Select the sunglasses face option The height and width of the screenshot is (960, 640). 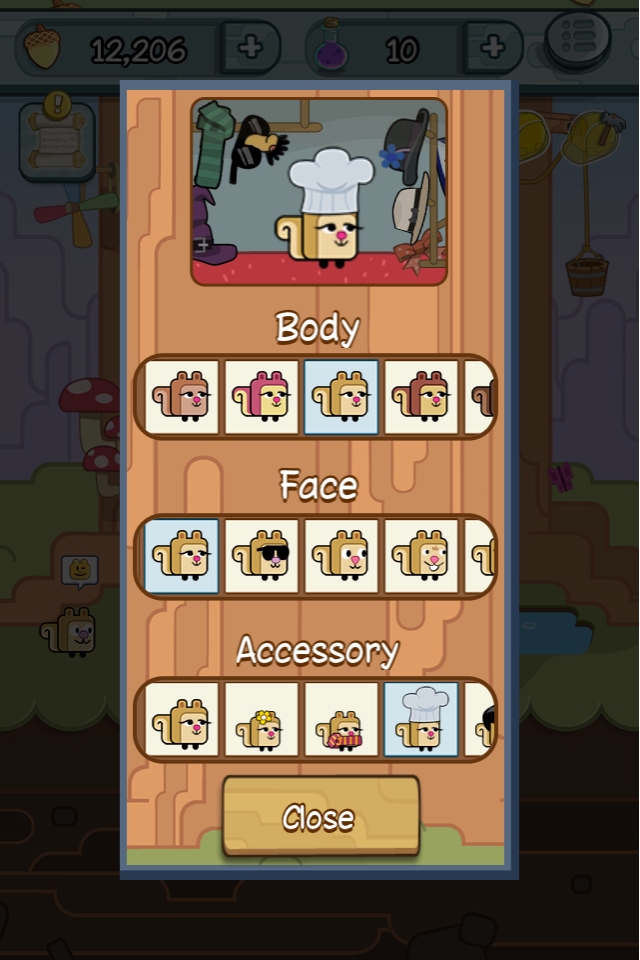[x=261, y=556]
